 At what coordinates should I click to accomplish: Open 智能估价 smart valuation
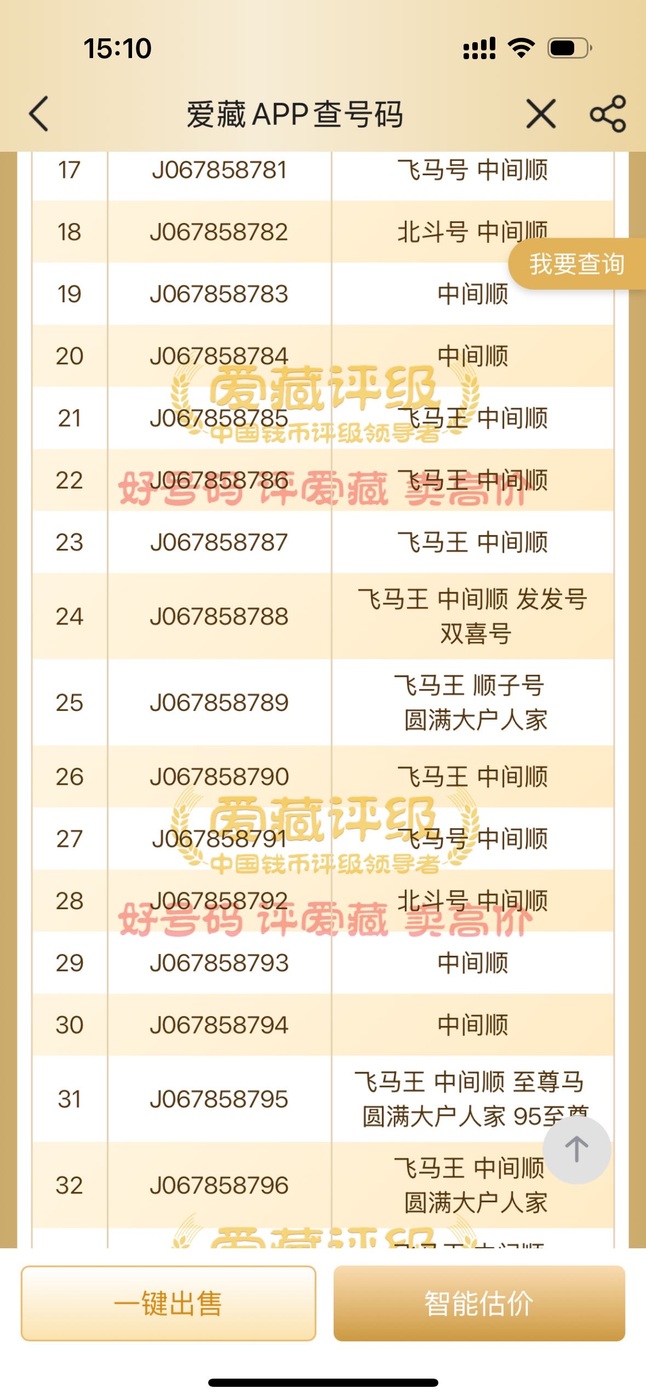[x=479, y=1303]
